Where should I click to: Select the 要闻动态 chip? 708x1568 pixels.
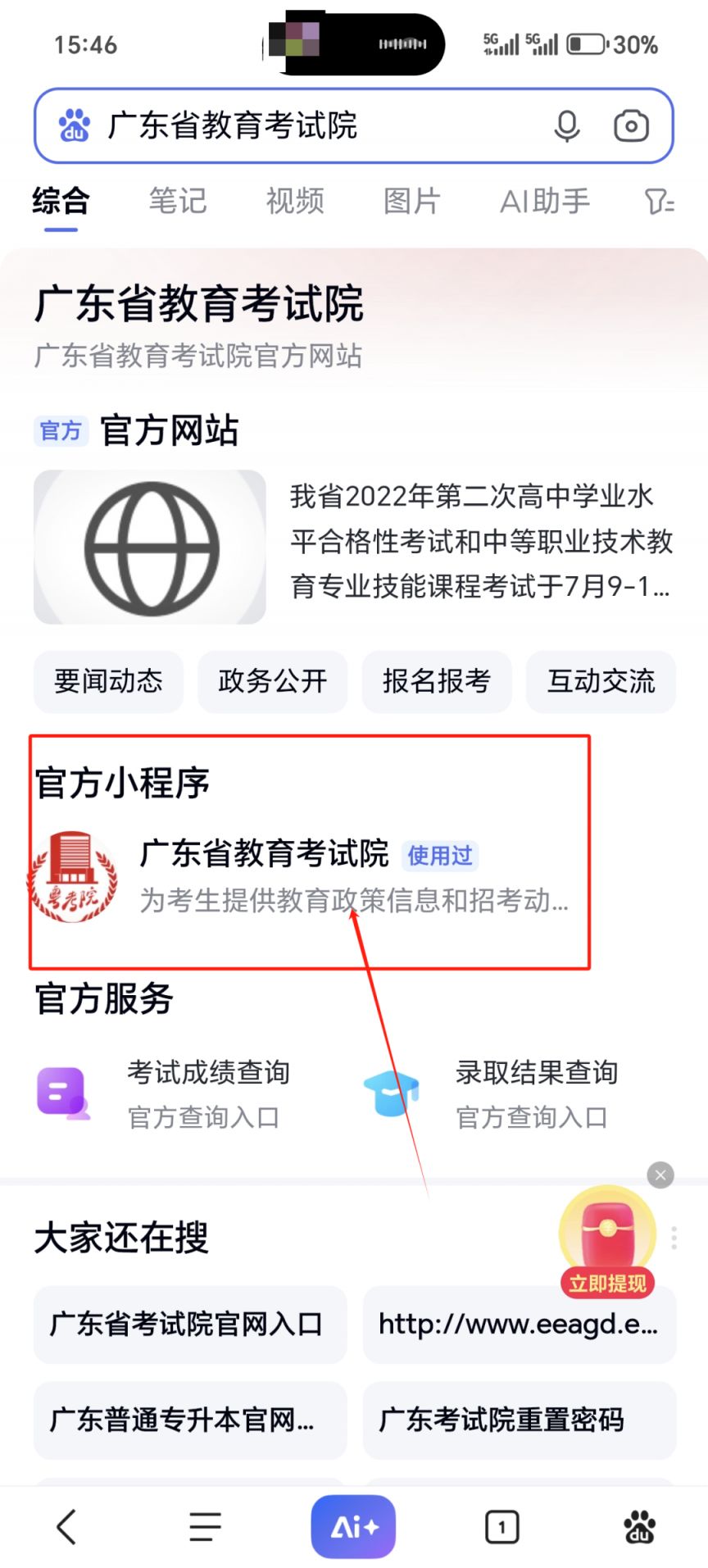108,681
